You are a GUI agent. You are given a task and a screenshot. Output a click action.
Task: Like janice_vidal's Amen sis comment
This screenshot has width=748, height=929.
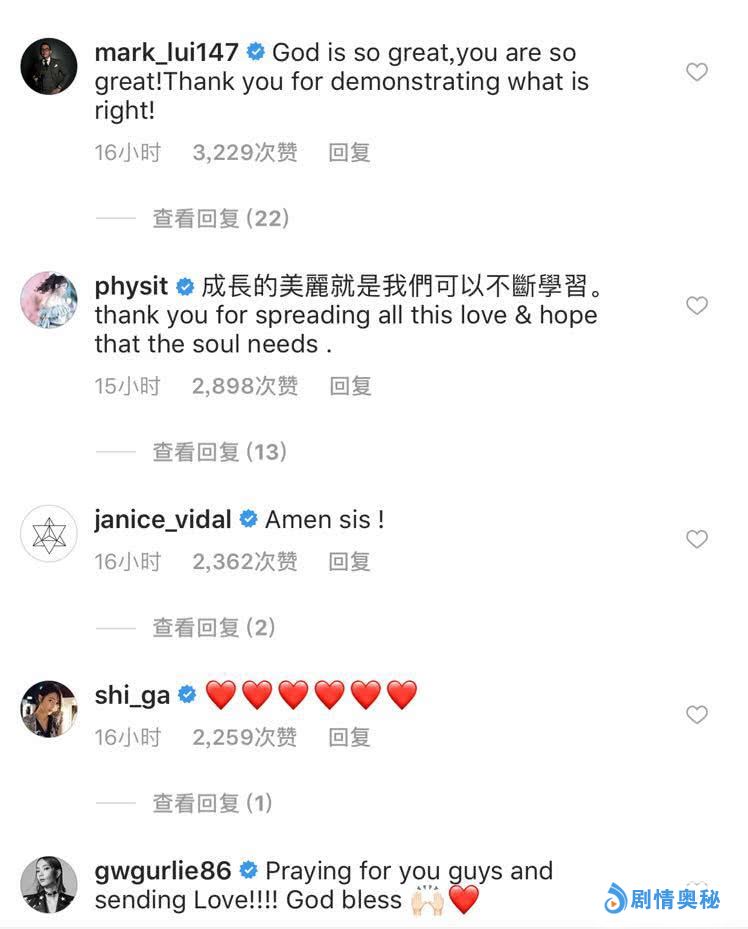coord(697,540)
